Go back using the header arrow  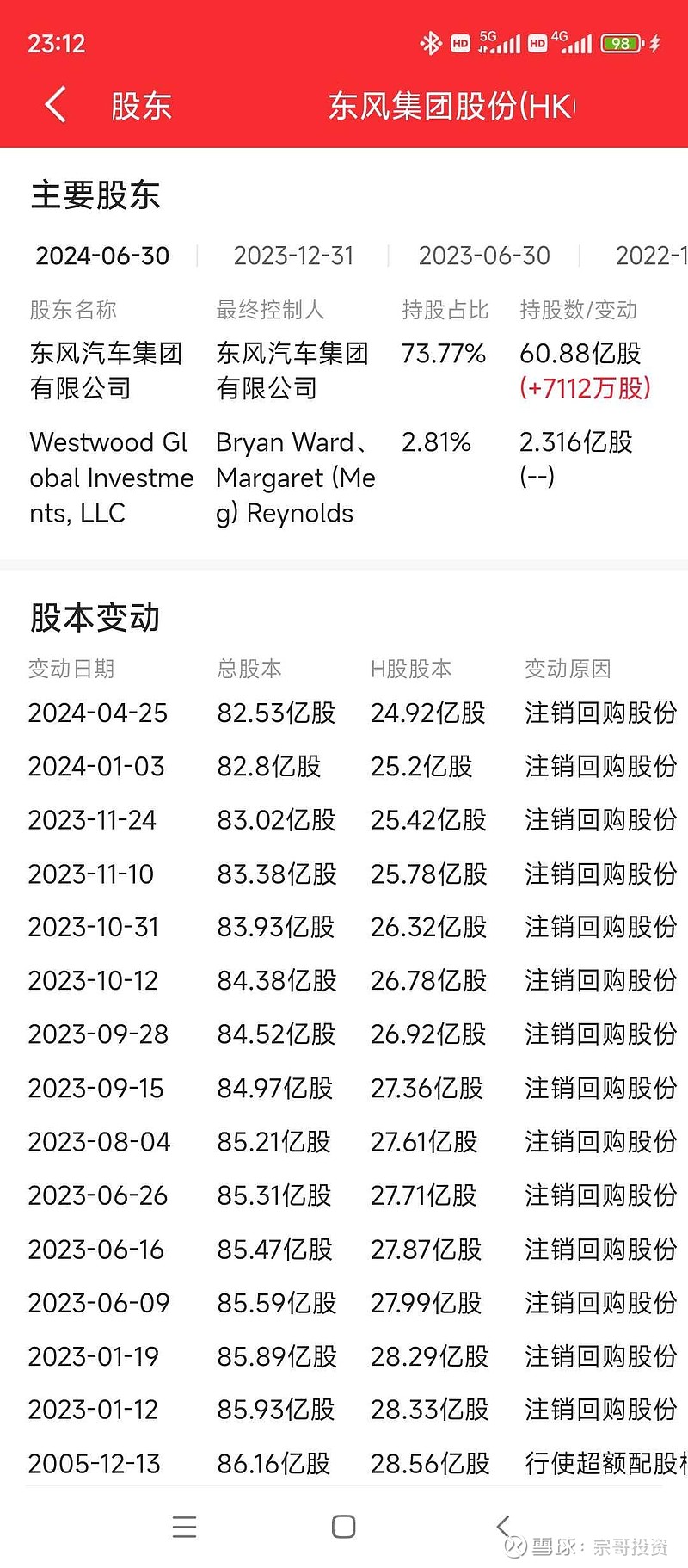pos(56,105)
